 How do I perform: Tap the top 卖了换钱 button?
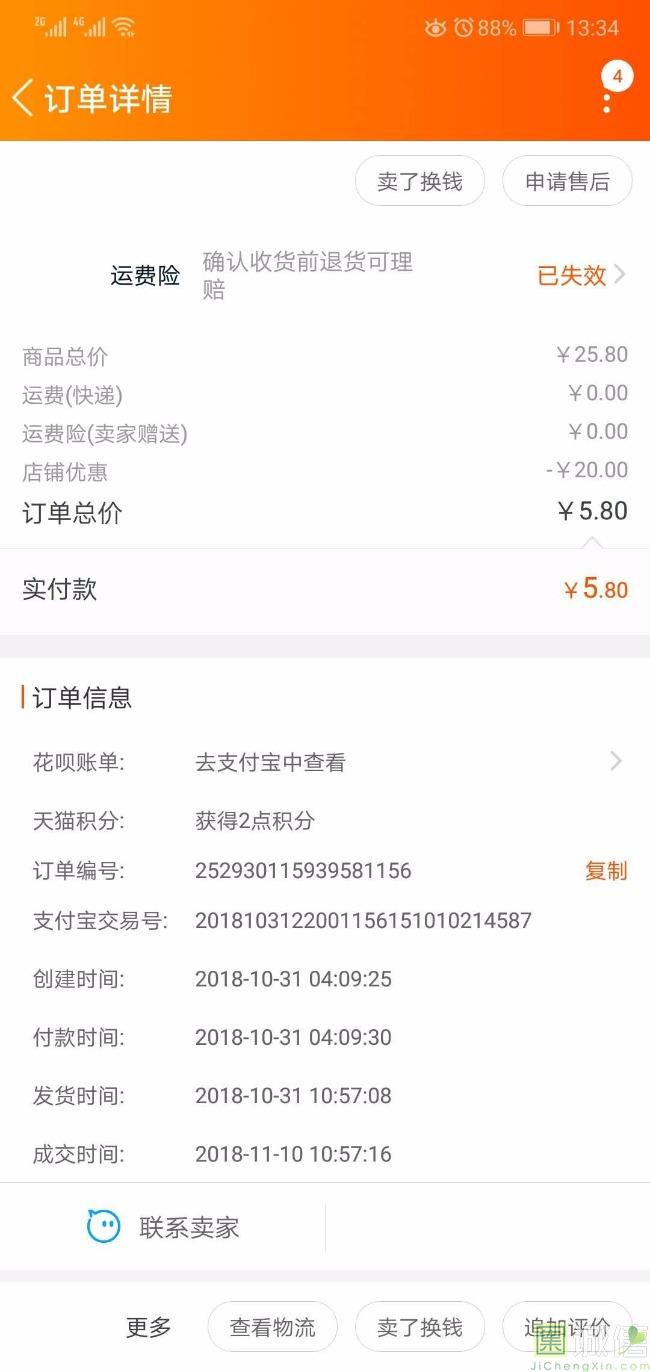[x=420, y=182]
